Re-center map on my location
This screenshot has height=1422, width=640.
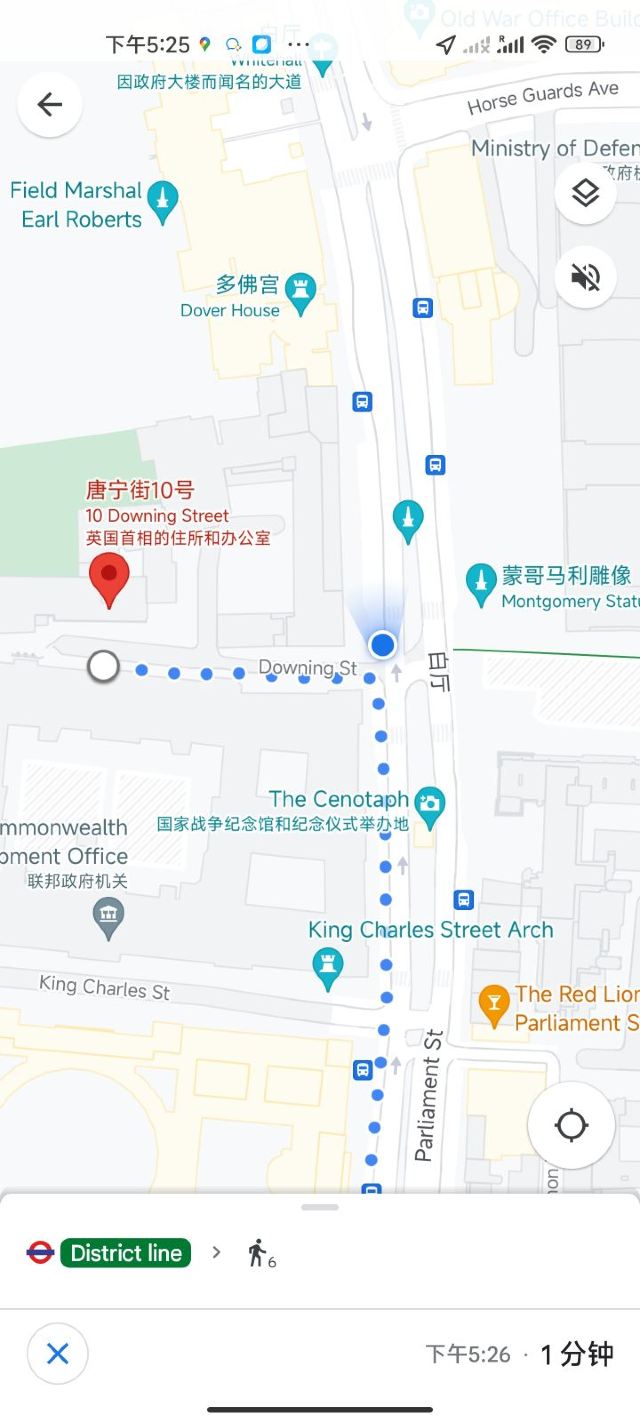[571, 1125]
